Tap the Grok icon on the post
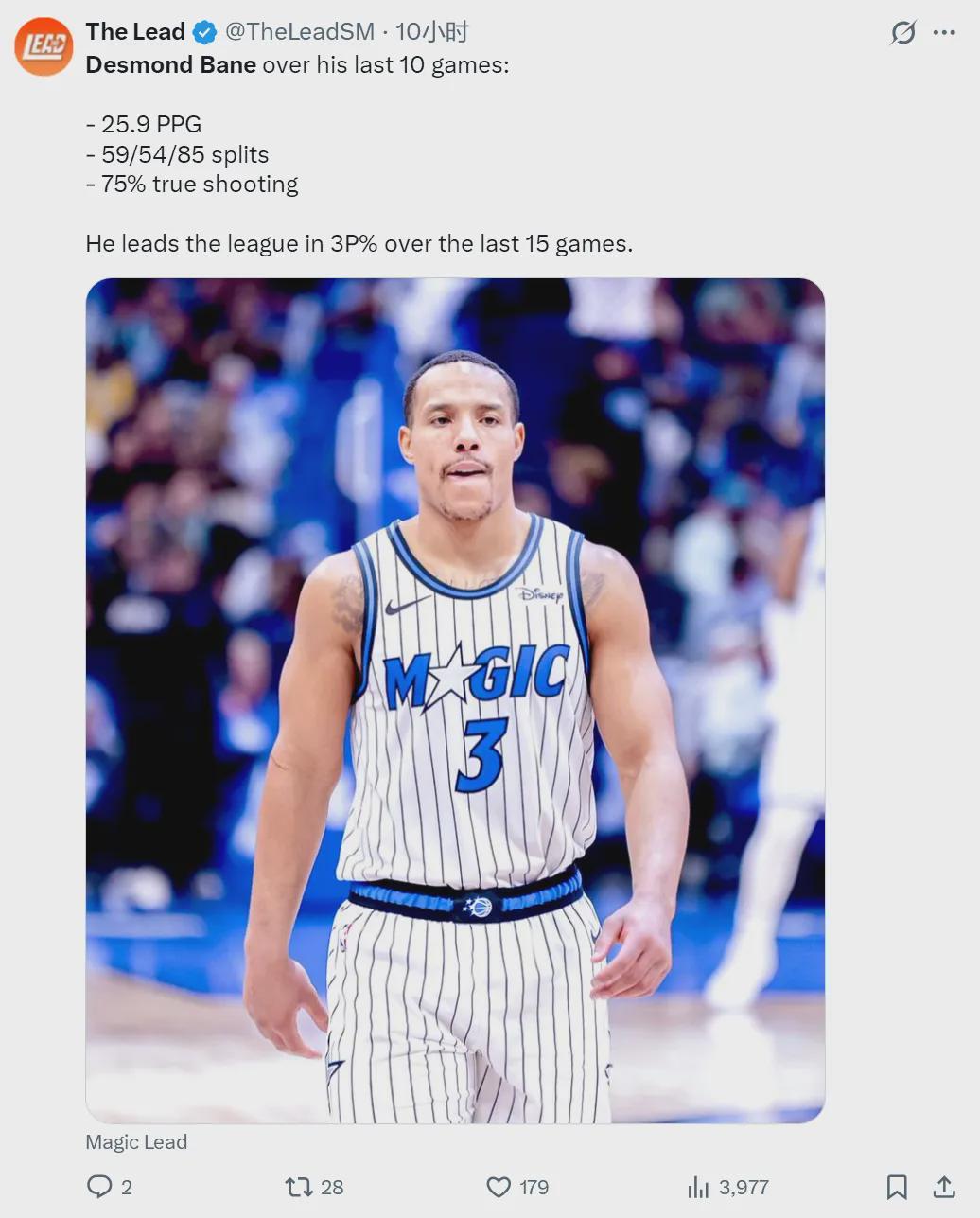The image size is (980, 1218). 902,33
